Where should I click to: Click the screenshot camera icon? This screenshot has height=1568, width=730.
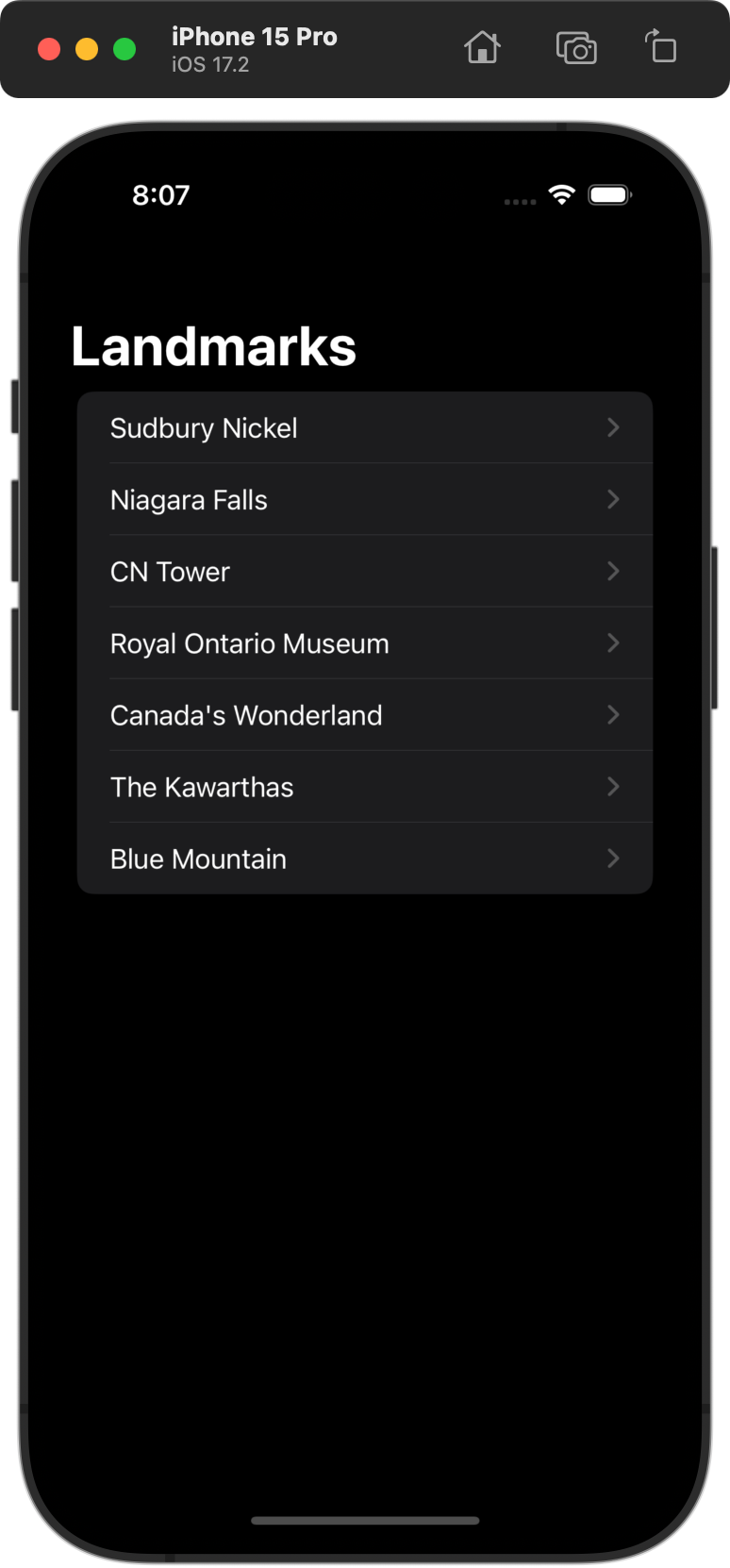point(576,48)
